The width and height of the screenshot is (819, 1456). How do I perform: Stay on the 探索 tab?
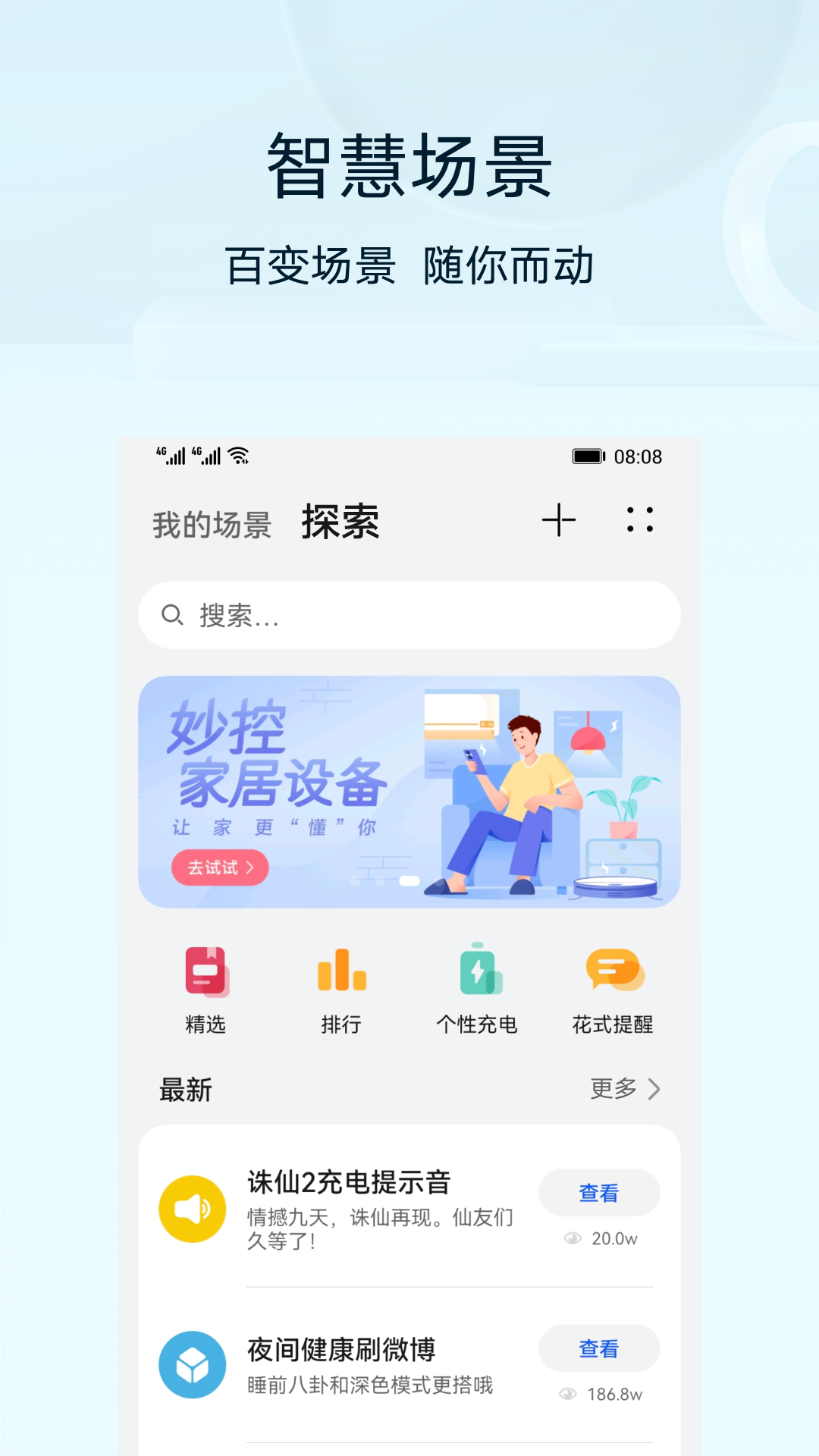[x=340, y=522]
